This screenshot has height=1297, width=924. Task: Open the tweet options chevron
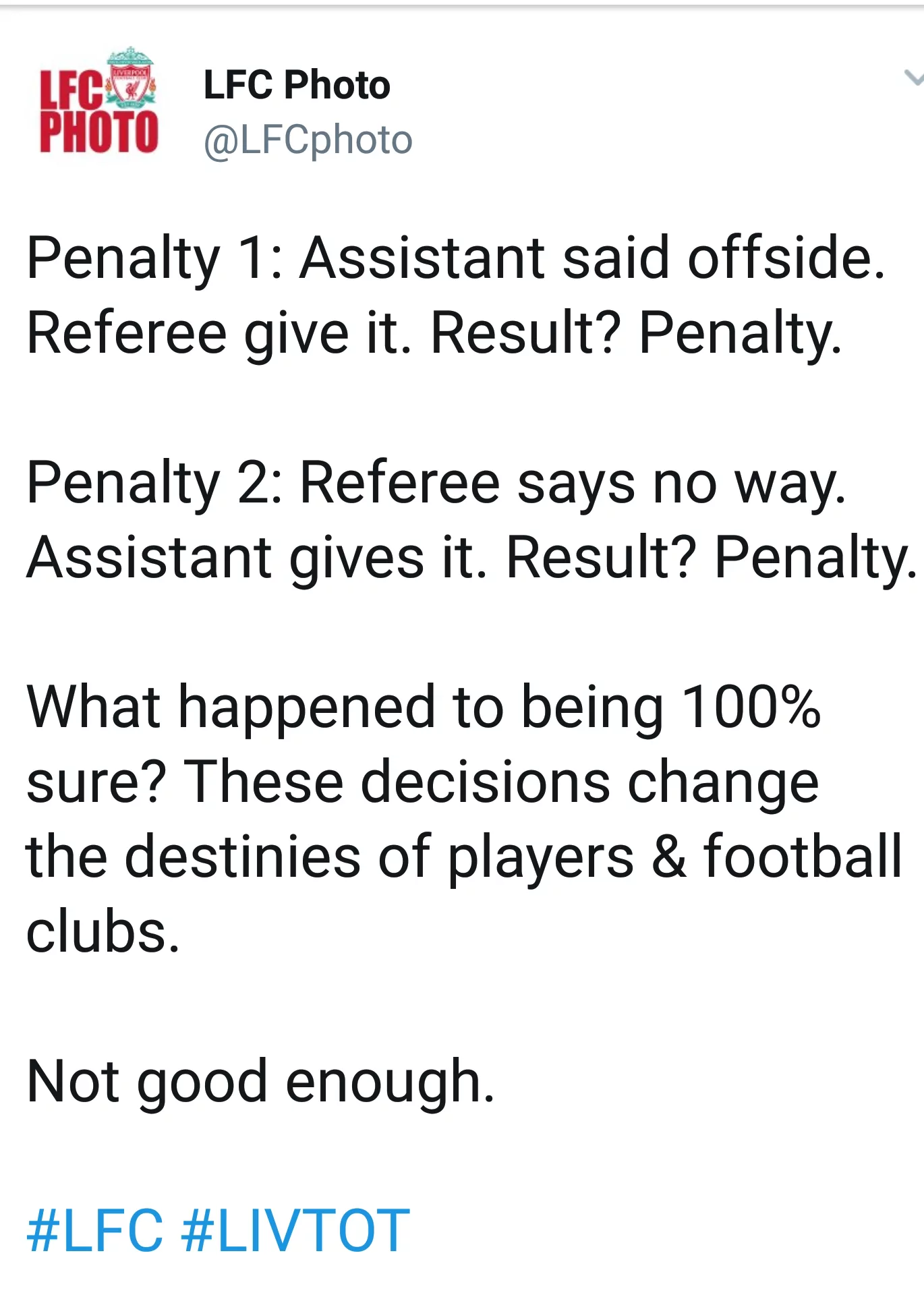click(913, 78)
